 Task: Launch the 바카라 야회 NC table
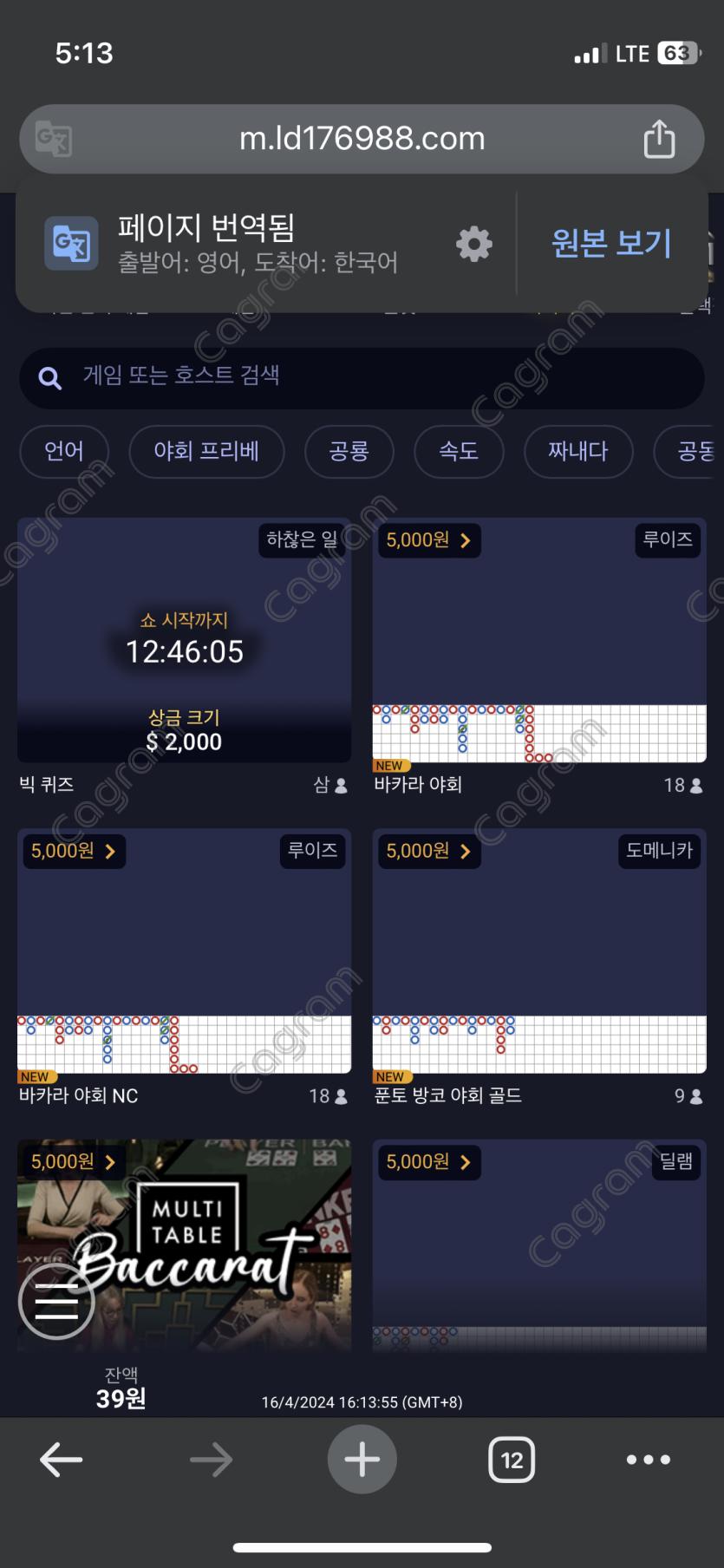(x=184, y=952)
